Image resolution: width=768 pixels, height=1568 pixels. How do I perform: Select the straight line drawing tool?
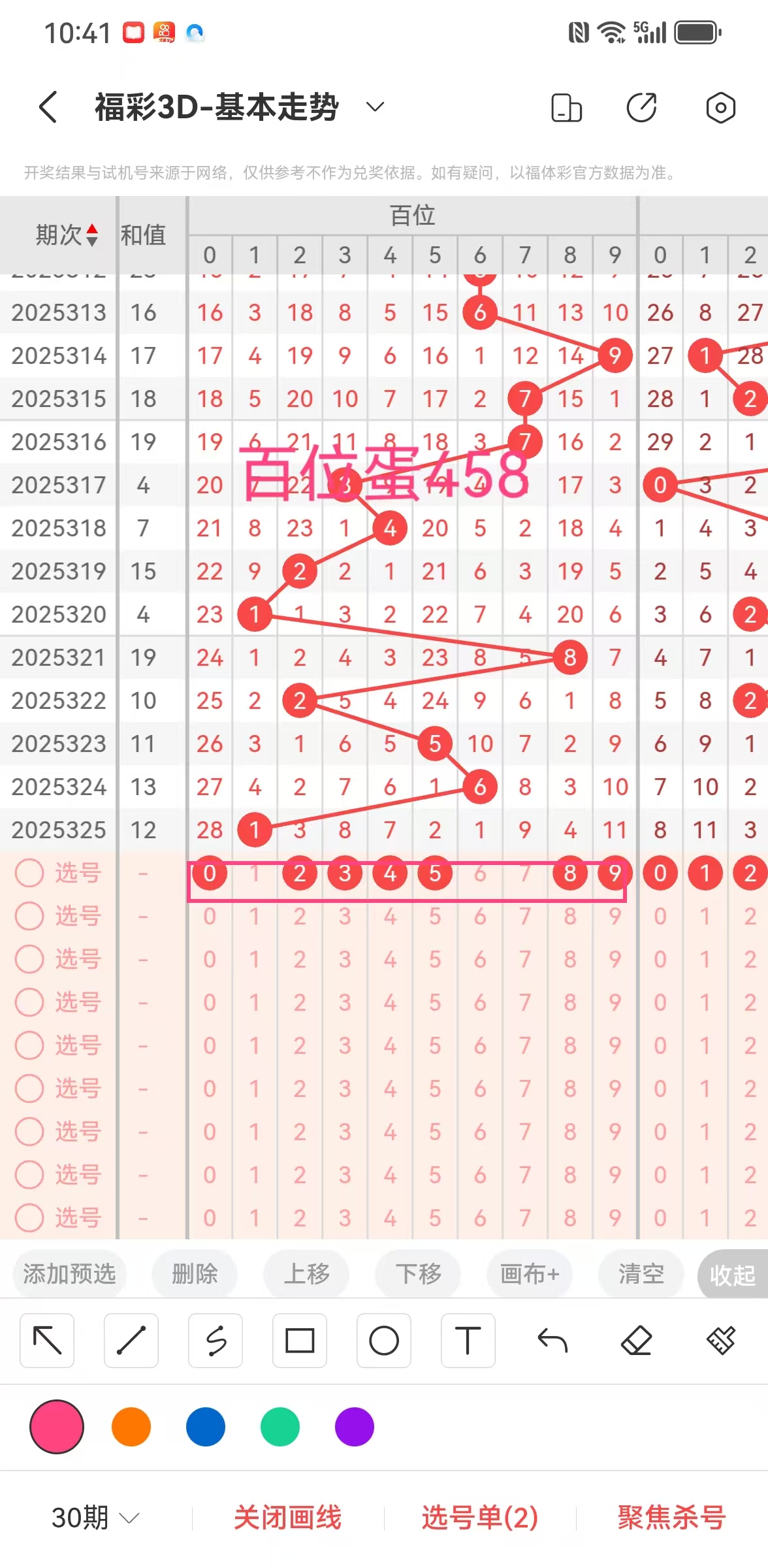pos(131,1341)
